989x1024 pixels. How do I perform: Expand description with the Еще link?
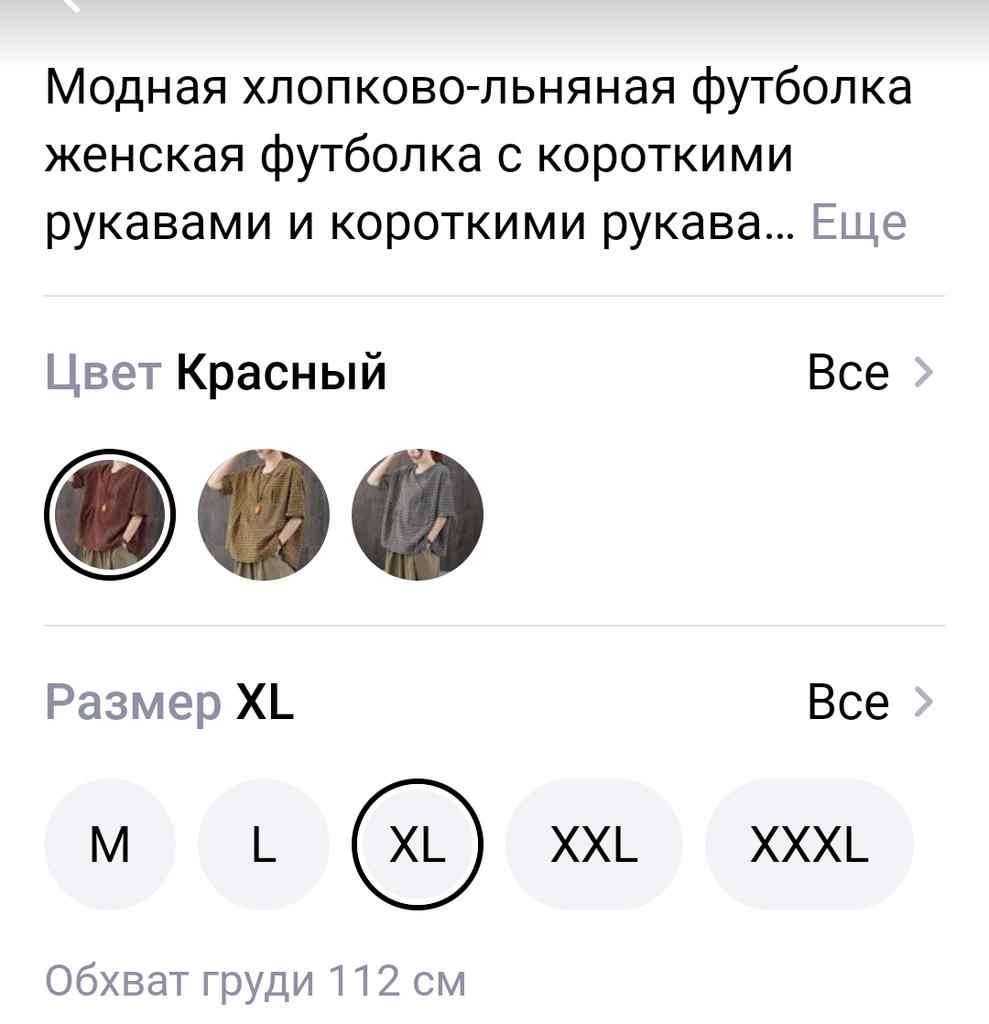tap(858, 222)
